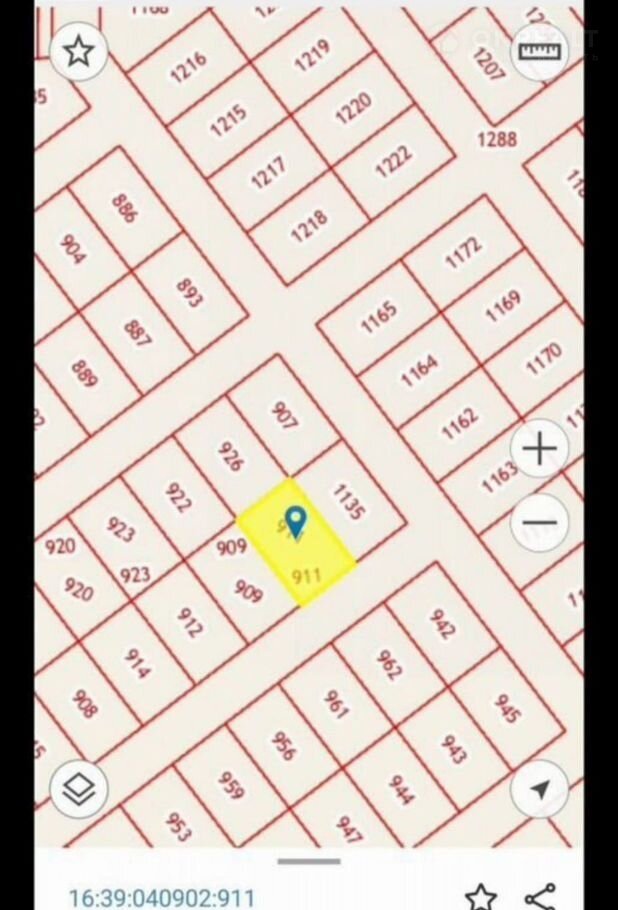The image size is (618, 910).
Task: Open the map layers selector
Action: (79, 790)
